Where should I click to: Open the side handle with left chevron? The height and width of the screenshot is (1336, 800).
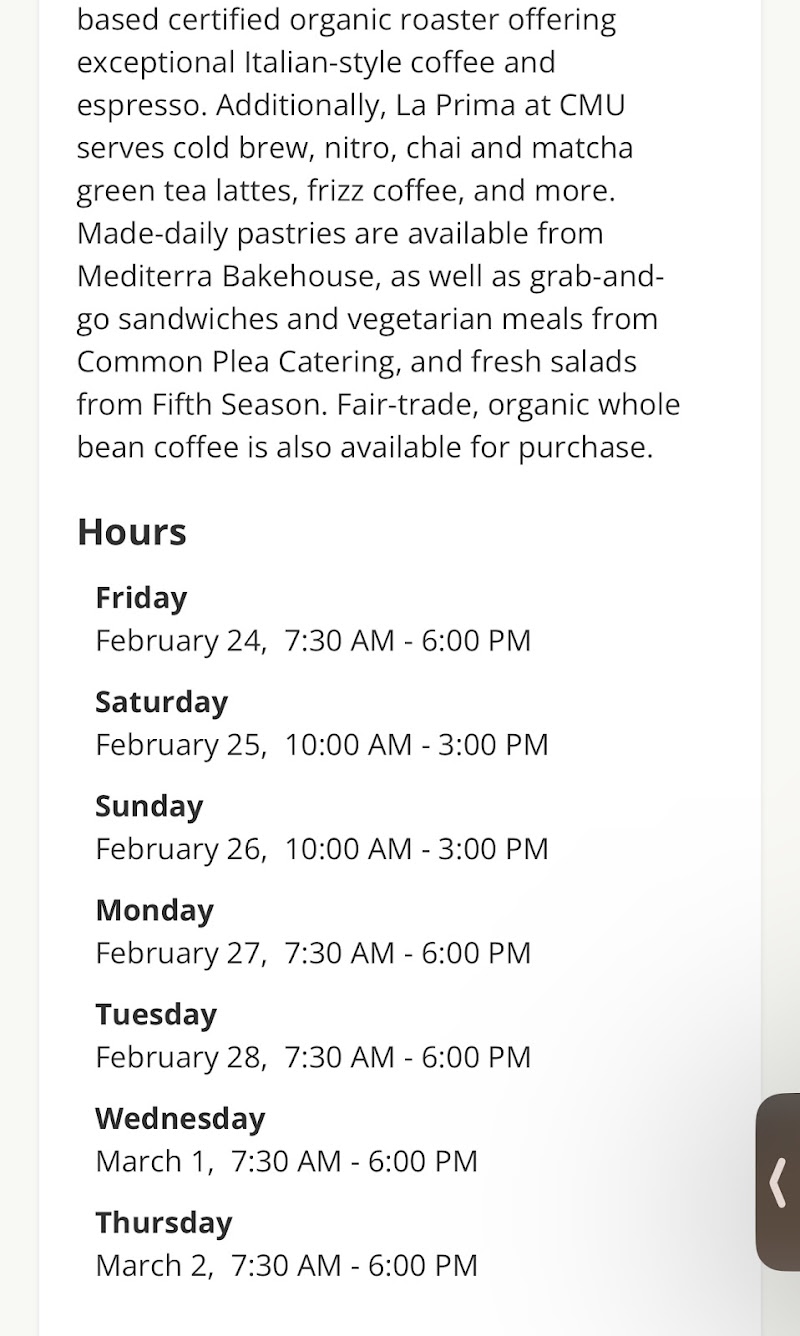click(x=778, y=1182)
